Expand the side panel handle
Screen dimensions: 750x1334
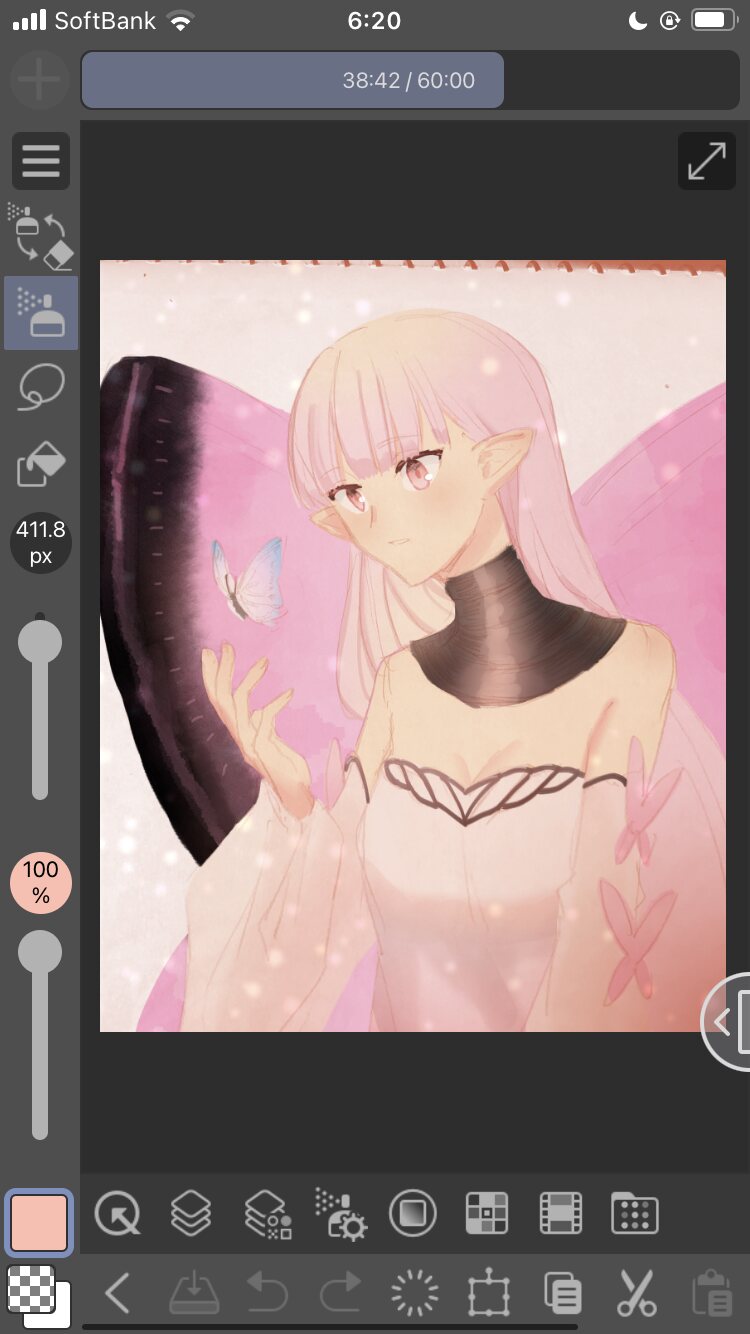pyautogui.click(x=728, y=1021)
